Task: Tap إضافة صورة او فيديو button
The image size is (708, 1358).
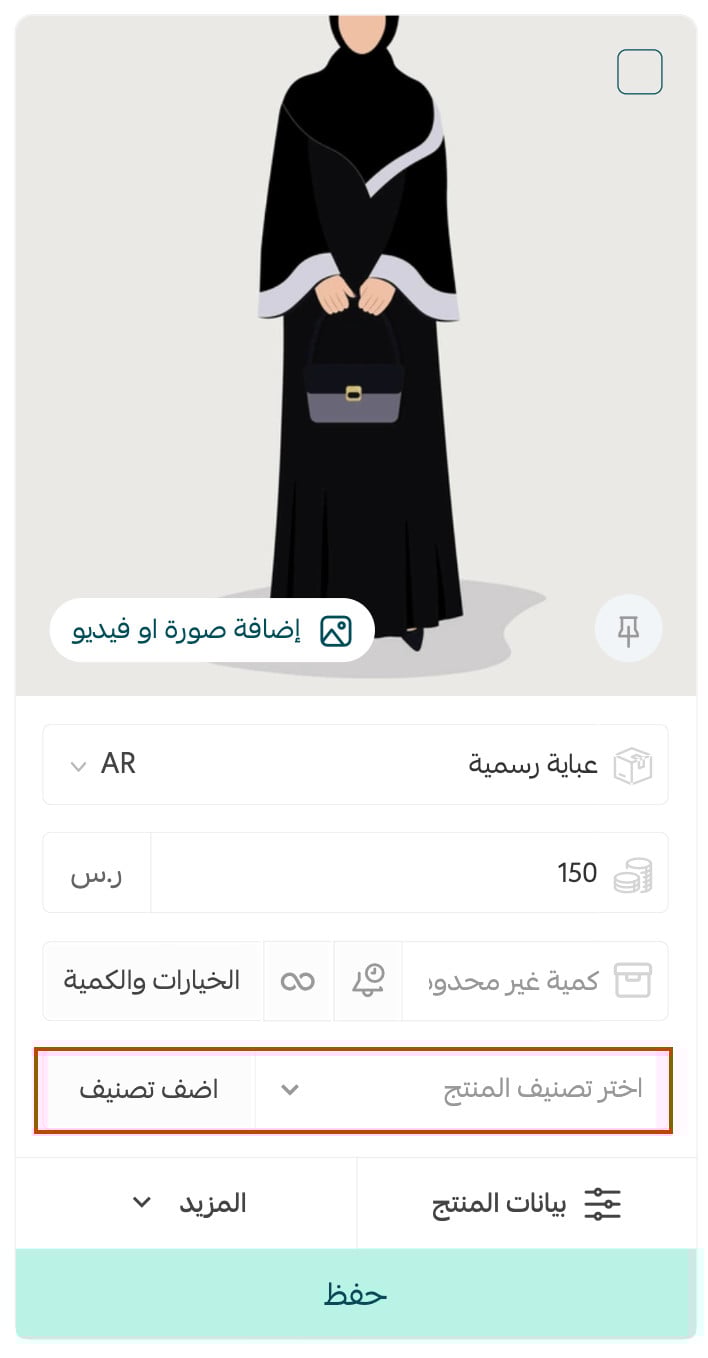Action: pyautogui.click(x=212, y=630)
